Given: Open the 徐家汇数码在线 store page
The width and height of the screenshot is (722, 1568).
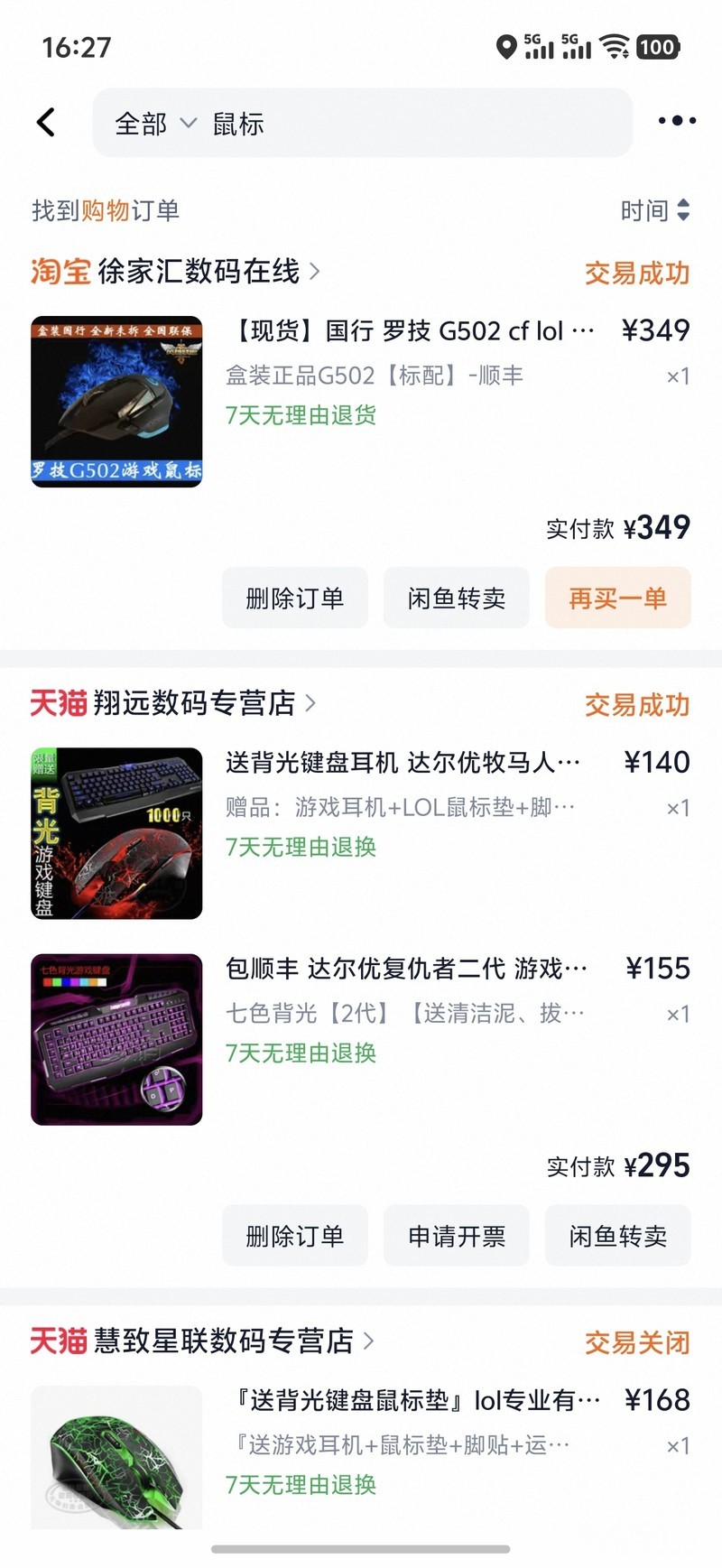Looking at the screenshot, I should pyautogui.click(x=199, y=271).
